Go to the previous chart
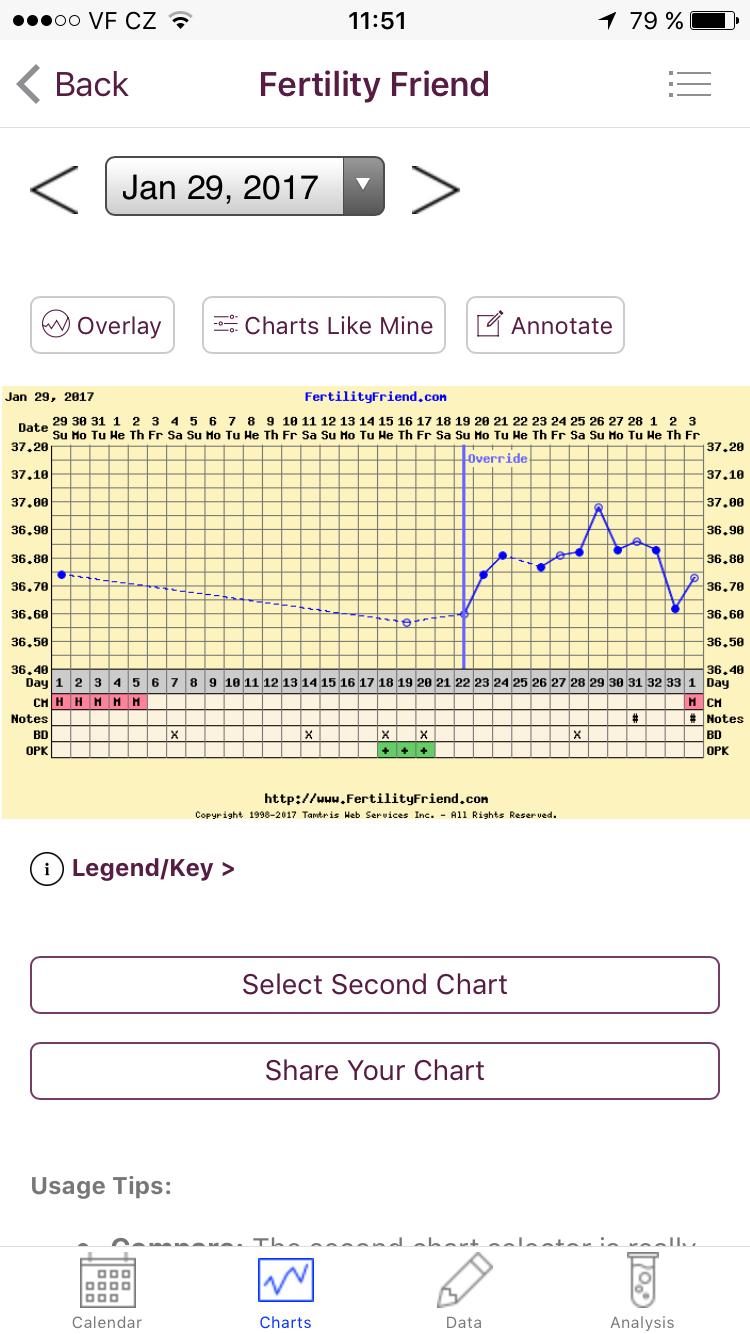Screen dimensions: 750x1334 point(54,187)
